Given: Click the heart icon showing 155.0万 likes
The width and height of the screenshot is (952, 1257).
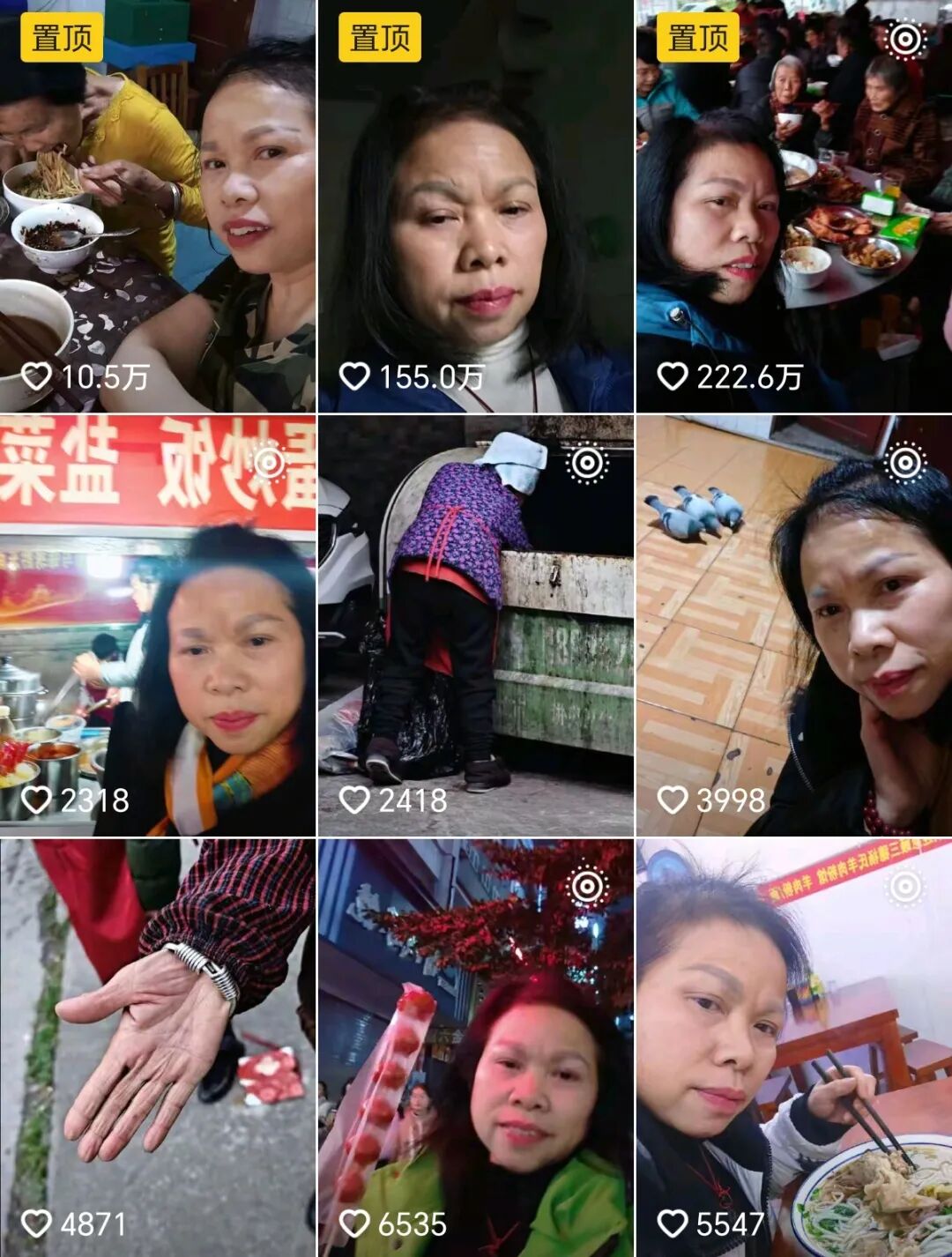Looking at the screenshot, I should 357,374.
